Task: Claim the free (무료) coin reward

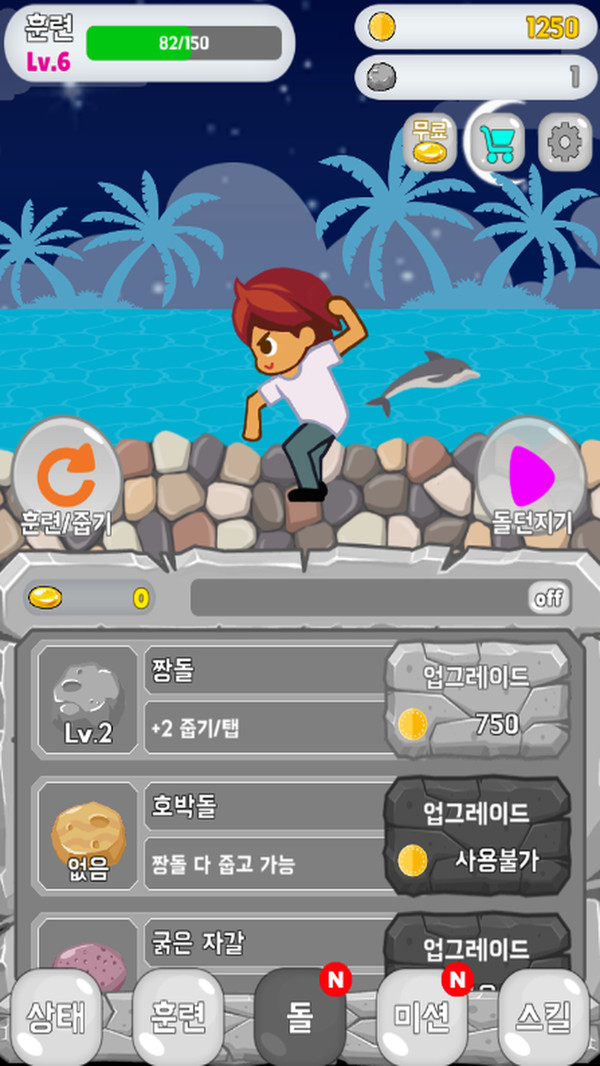Action: click(430, 143)
